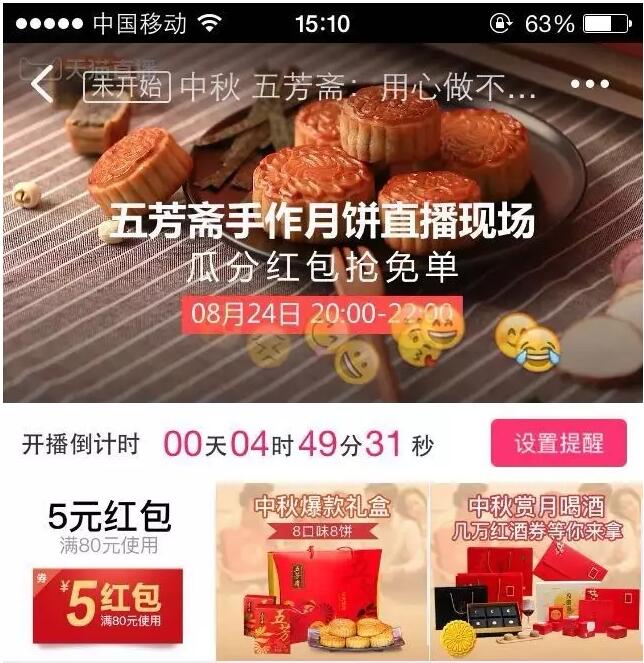The width and height of the screenshot is (644, 663).
Task: Claim the 5元红包 coupon
Action: coord(108,606)
